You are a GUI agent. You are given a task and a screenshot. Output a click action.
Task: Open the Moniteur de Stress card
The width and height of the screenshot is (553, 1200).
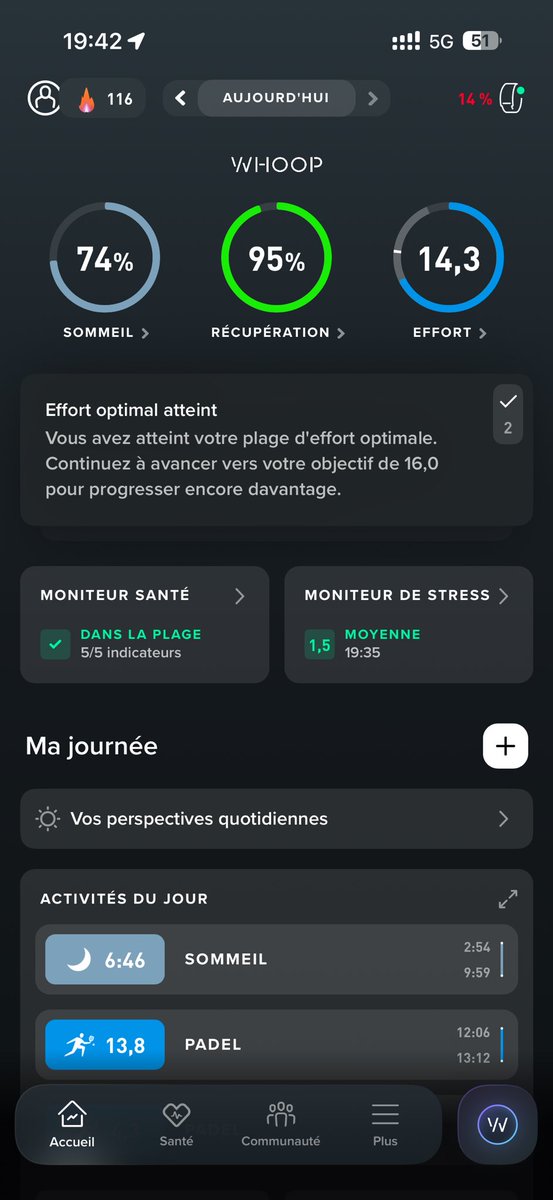tap(409, 625)
